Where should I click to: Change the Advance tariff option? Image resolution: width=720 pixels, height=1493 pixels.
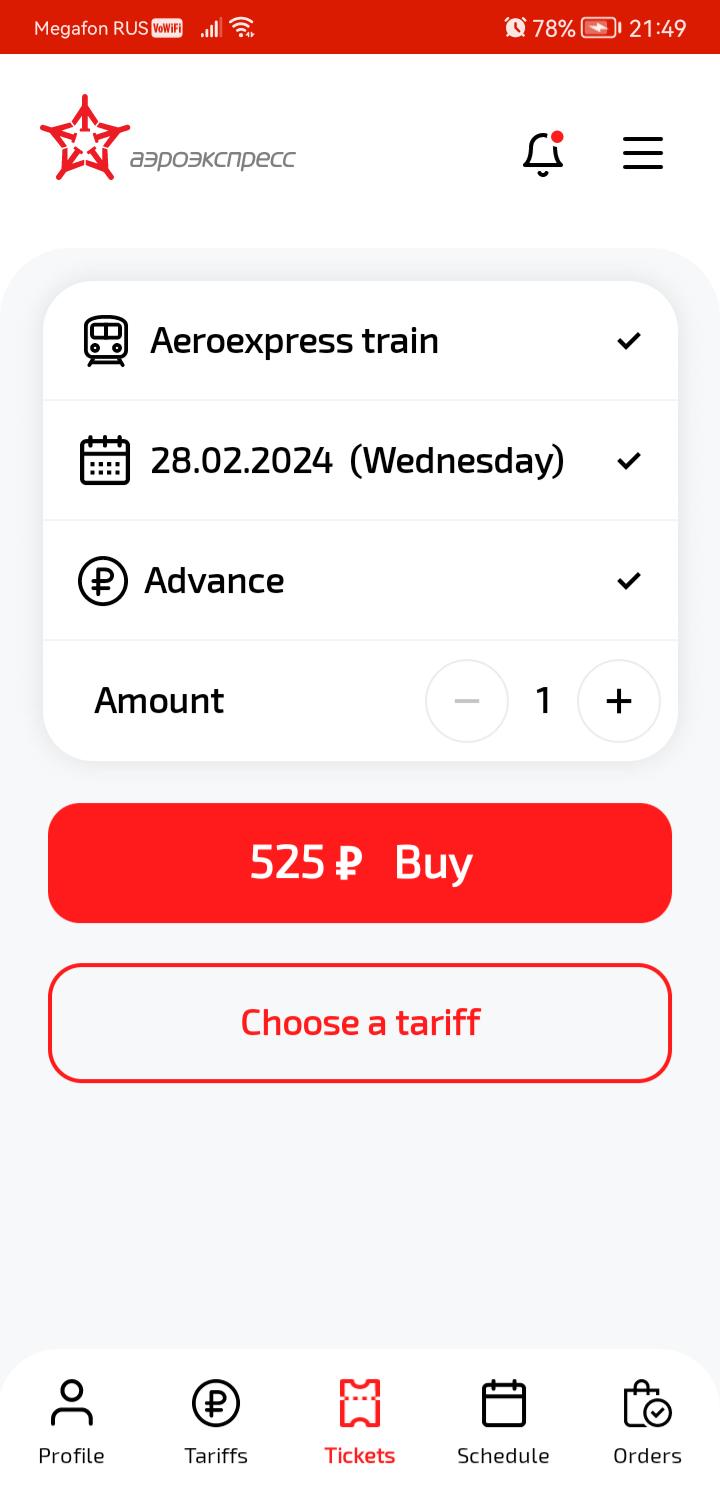[360, 581]
